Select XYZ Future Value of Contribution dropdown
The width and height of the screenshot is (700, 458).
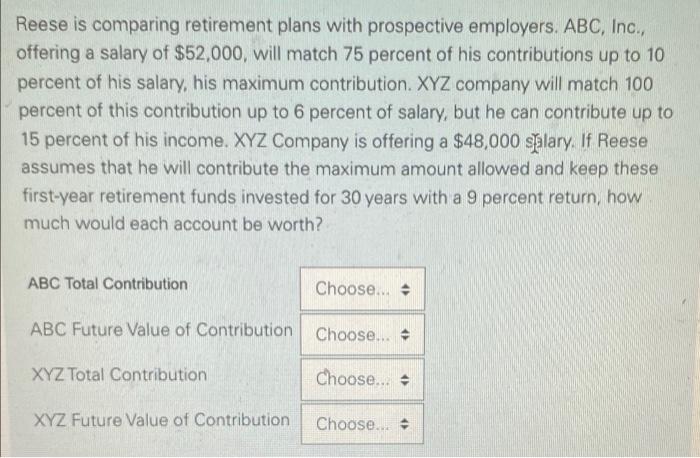tap(361, 424)
